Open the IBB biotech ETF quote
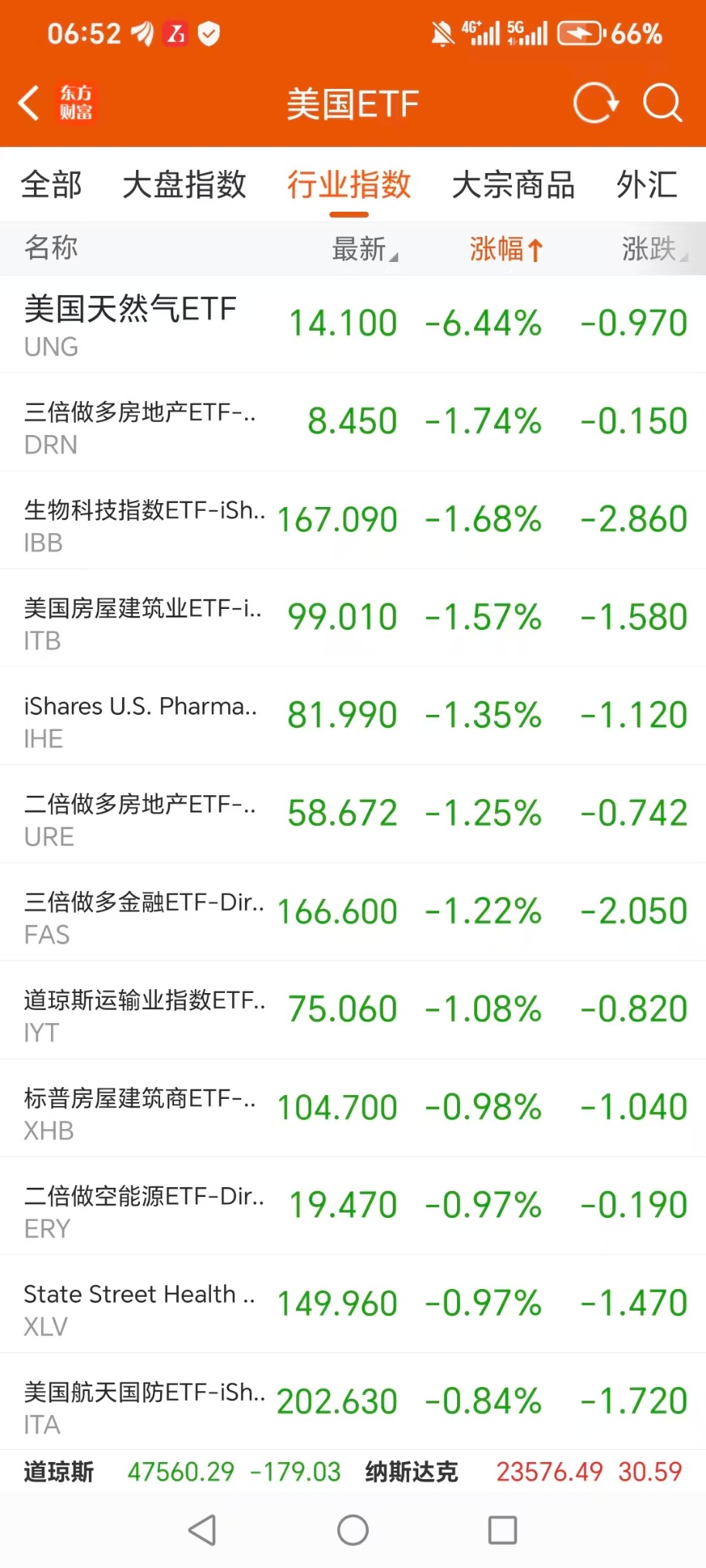 [x=353, y=521]
